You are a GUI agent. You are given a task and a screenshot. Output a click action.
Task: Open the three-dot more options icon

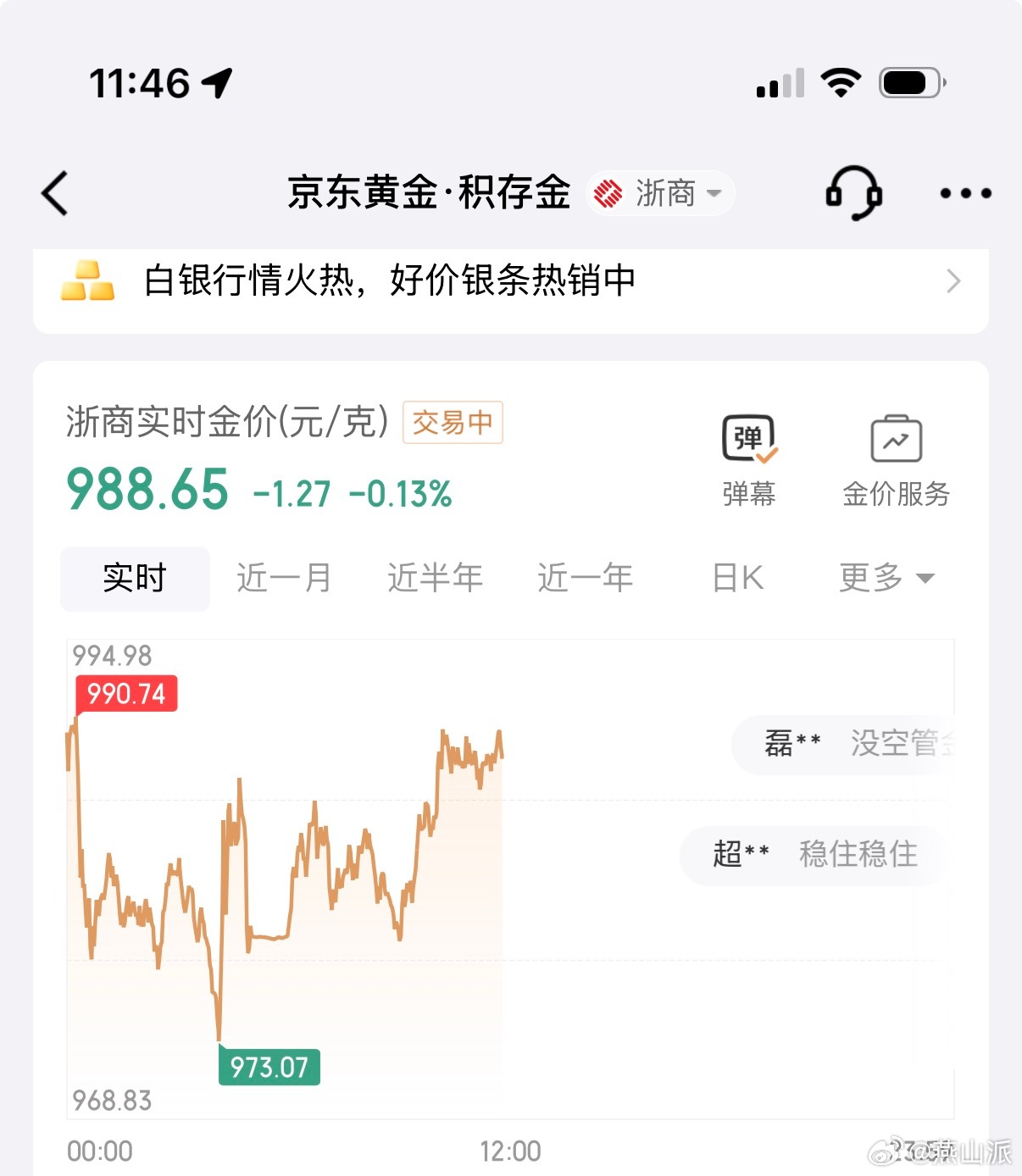point(964,192)
